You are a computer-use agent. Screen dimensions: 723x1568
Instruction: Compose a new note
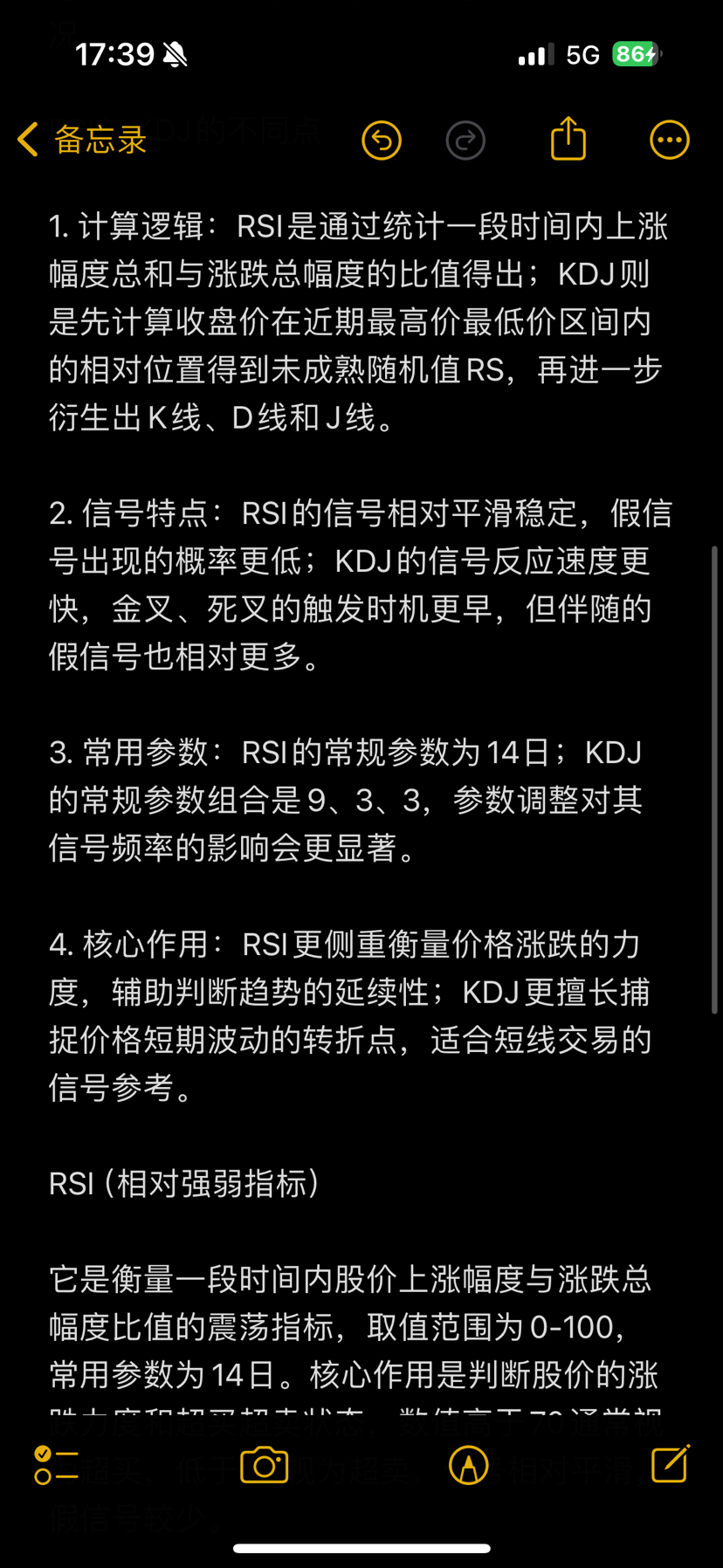tap(671, 1464)
